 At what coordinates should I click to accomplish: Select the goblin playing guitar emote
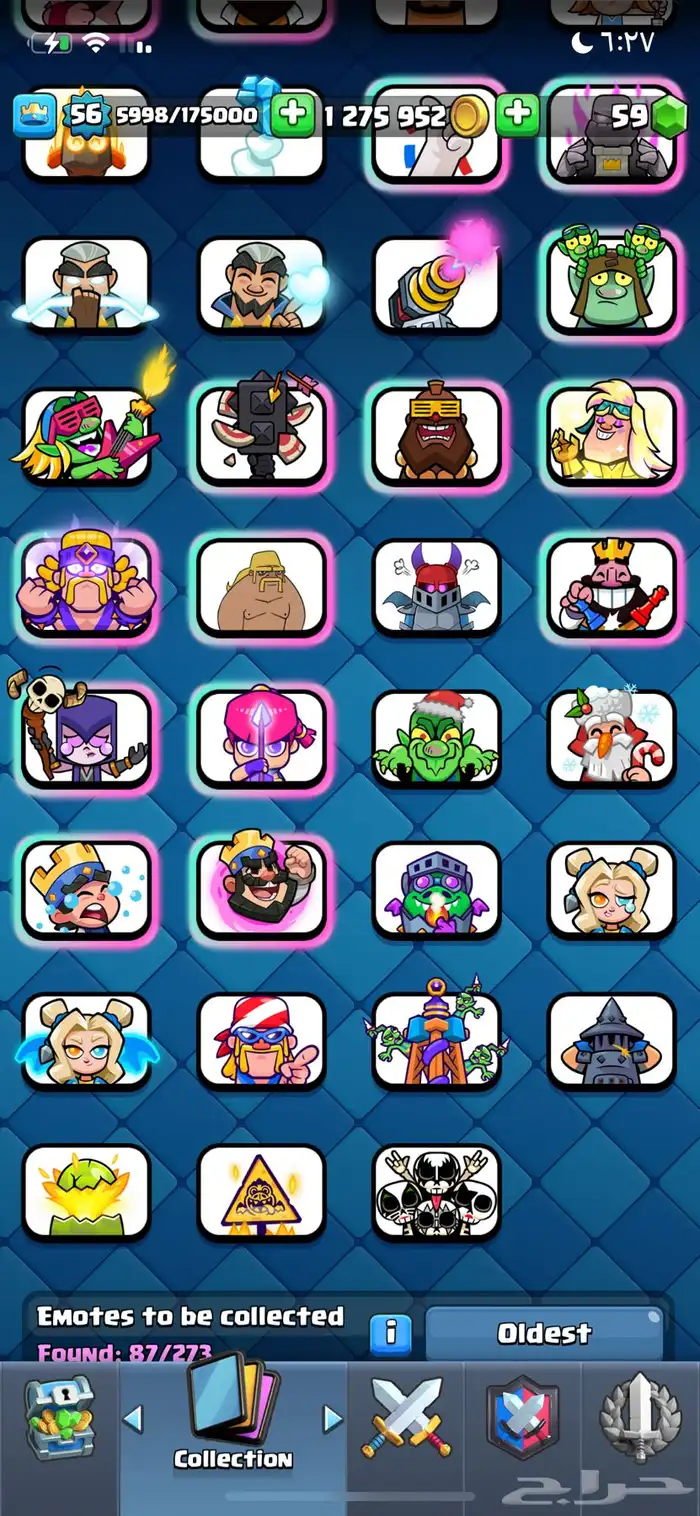pos(86,435)
